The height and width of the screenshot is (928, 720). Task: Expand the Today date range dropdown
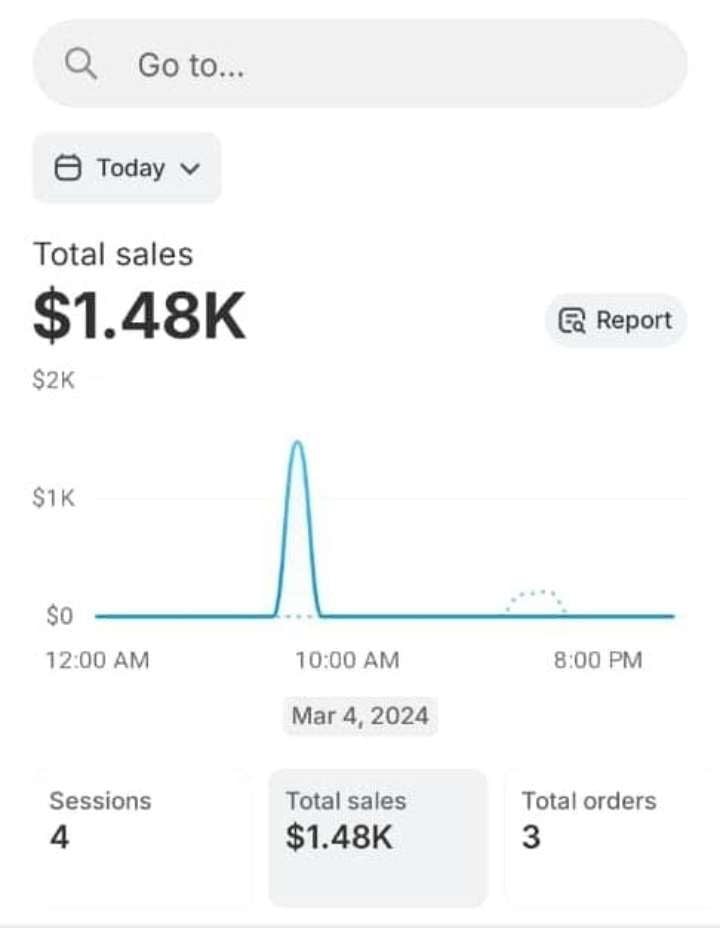pyautogui.click(x=127, y=168)
